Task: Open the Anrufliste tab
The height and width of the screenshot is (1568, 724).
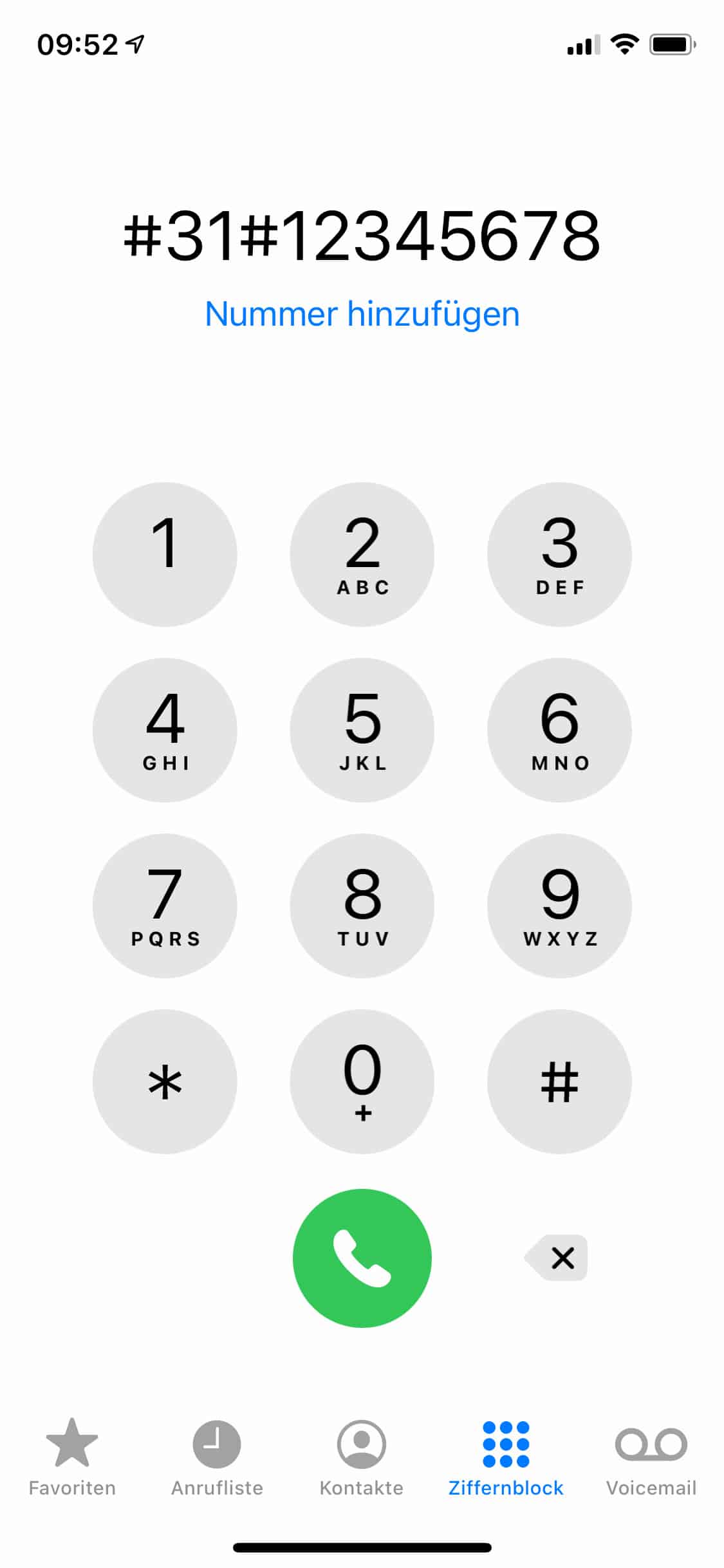Action: [217, 1457]
